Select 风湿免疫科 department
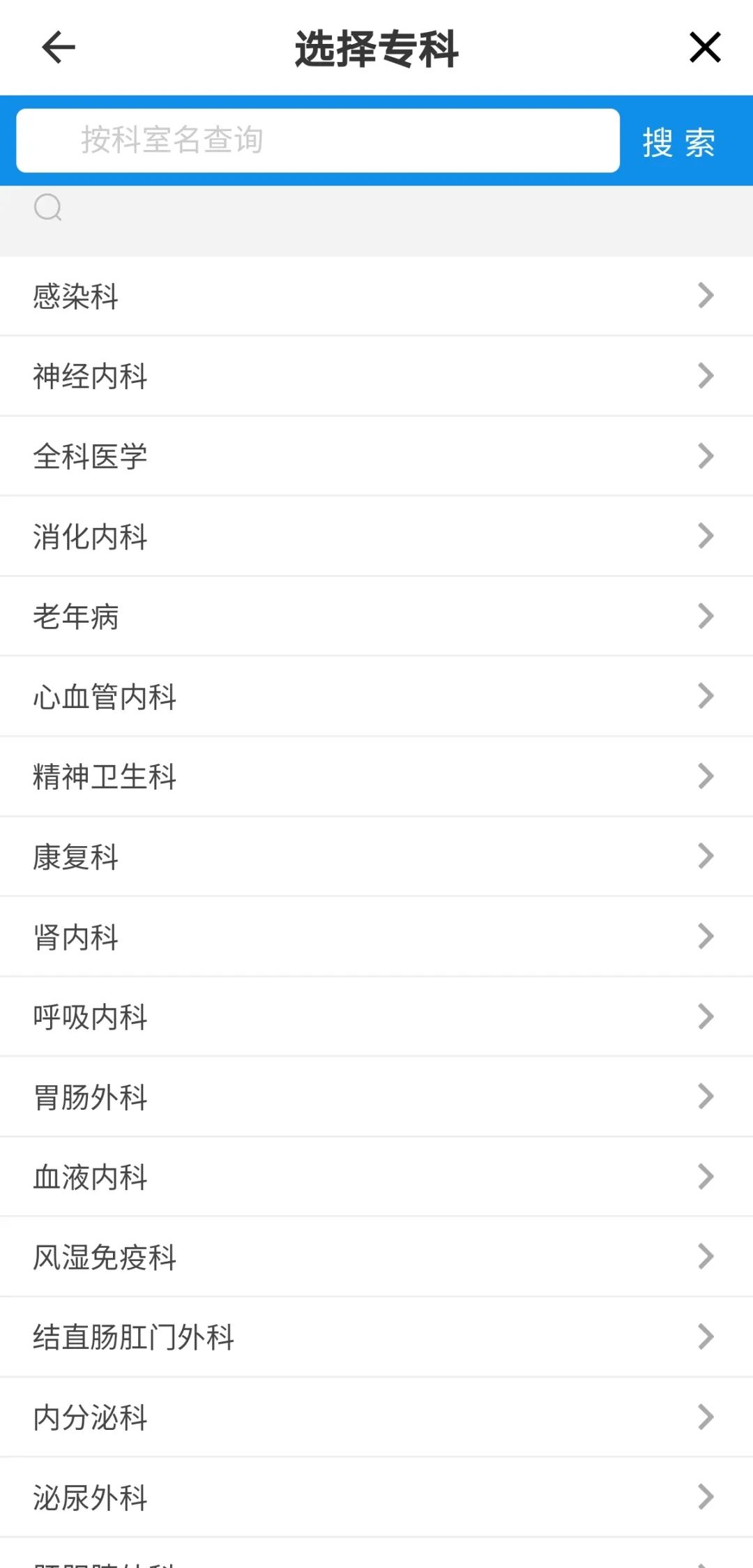Screen dimensions: 753x1568 coord(376,1258)
